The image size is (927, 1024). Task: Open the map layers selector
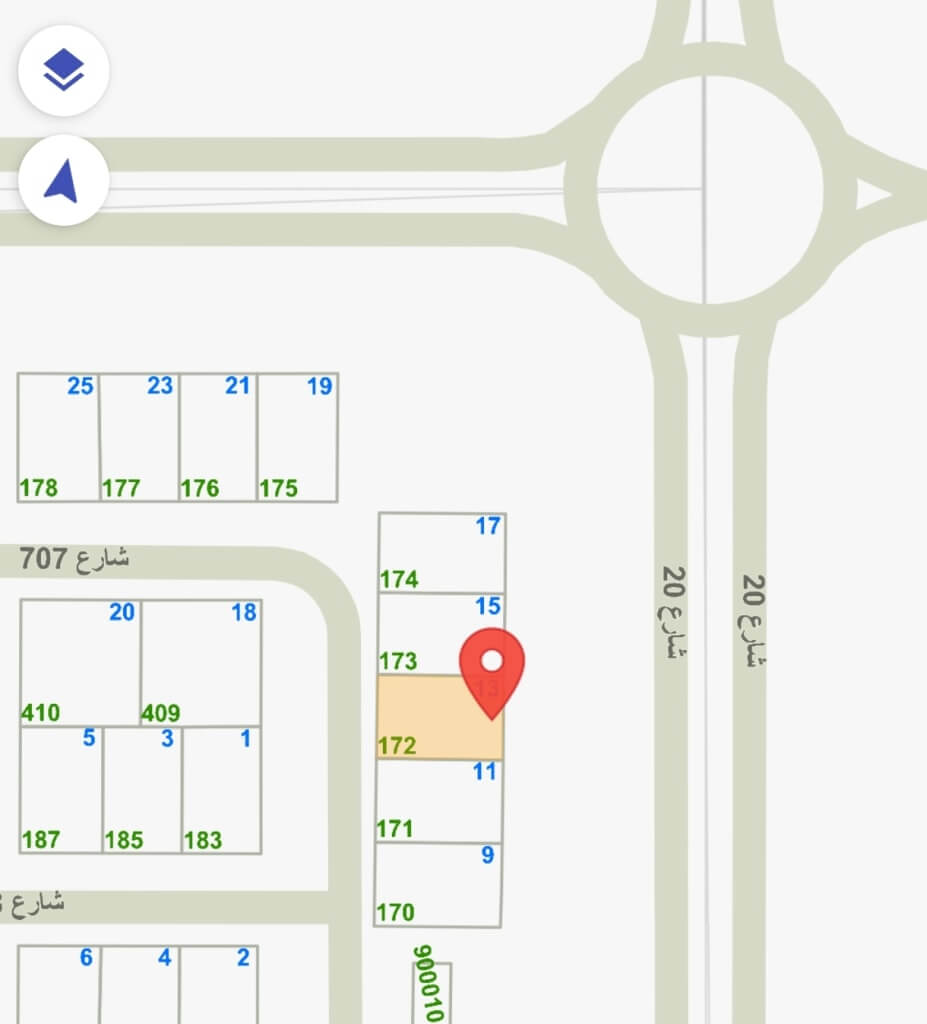pyautogui.click(x=64, y=71)
